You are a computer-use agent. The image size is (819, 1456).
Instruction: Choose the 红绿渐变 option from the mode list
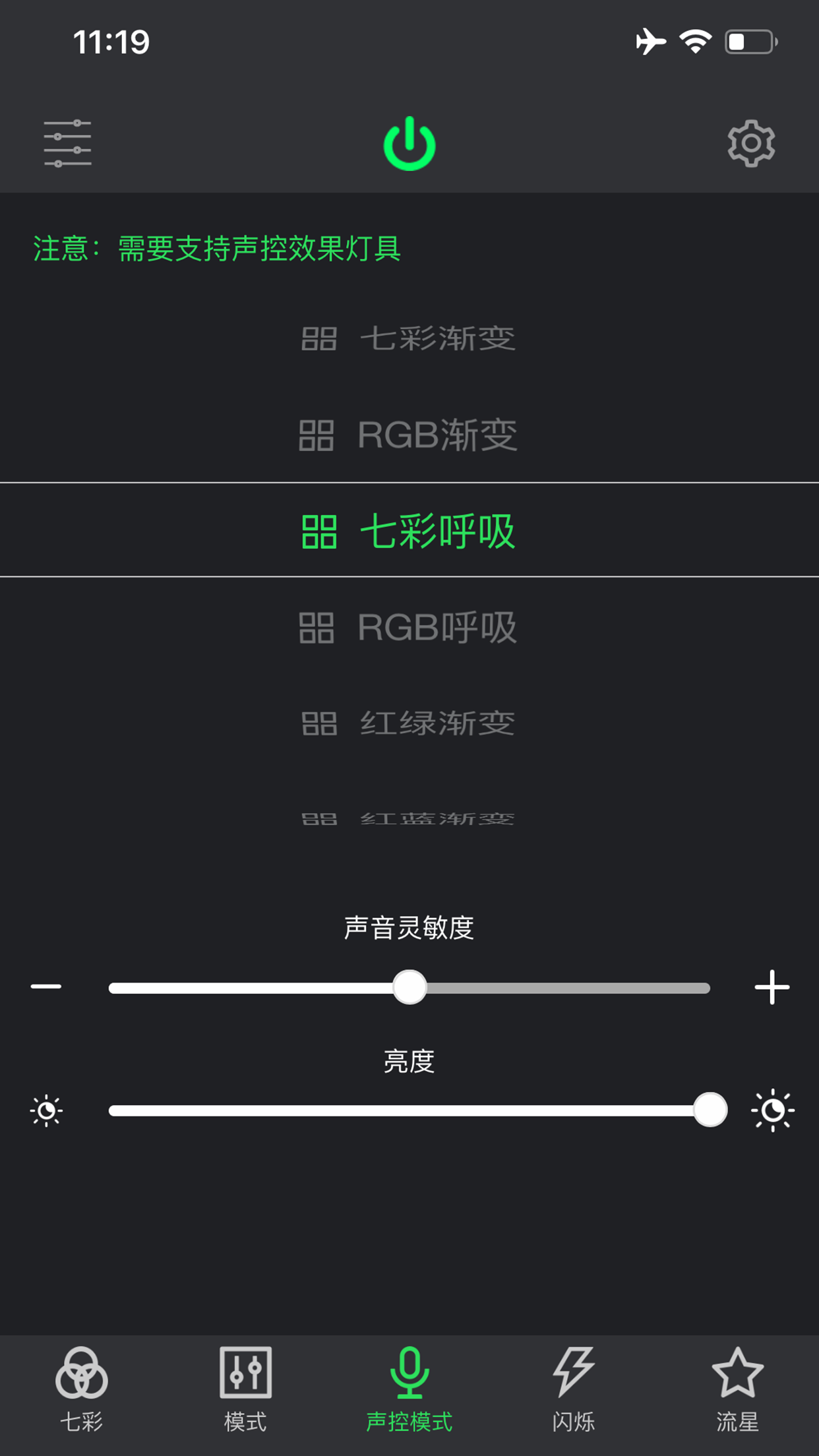pyautogui.click(x=409, y=723)
